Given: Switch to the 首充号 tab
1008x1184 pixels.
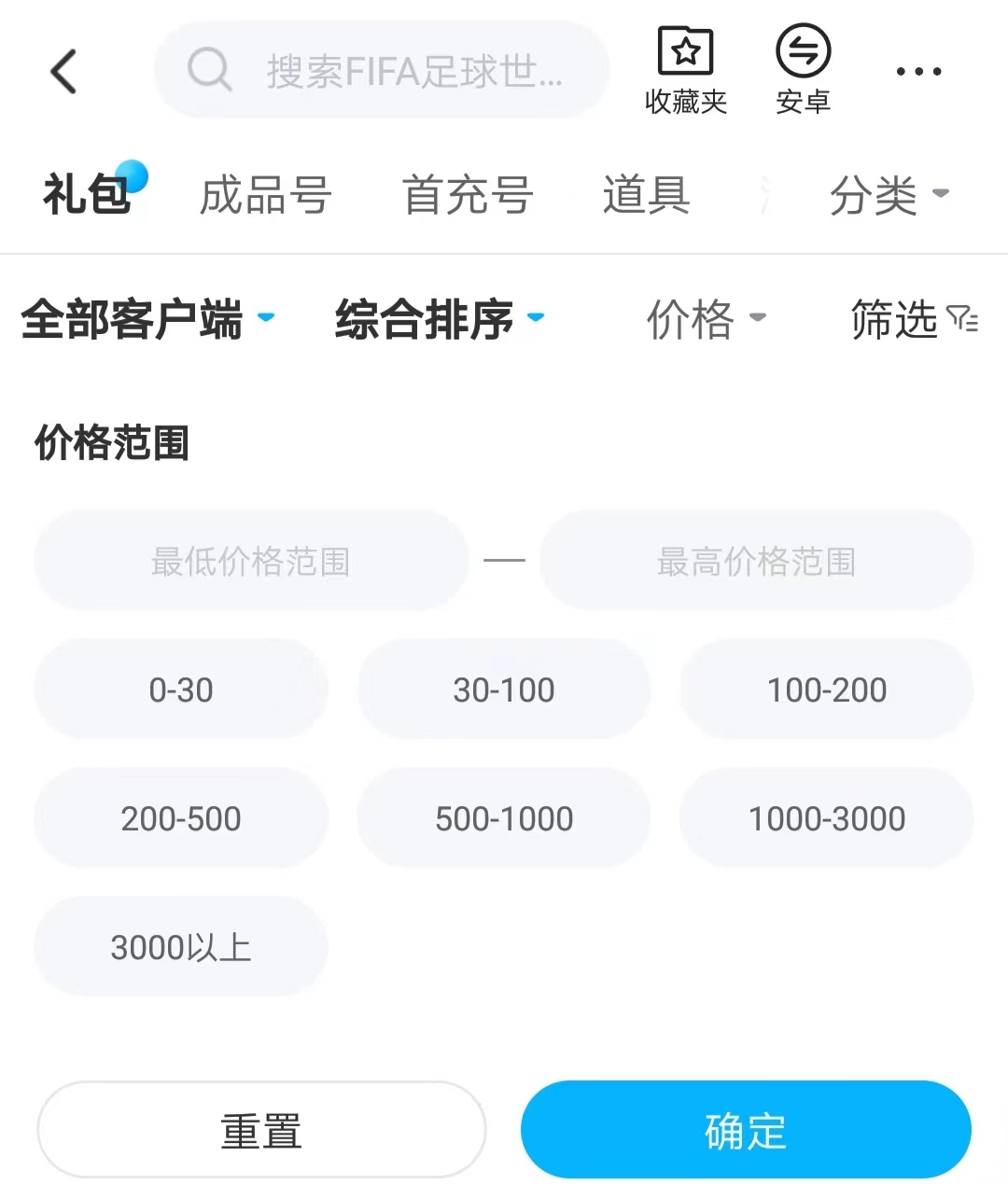Looking at the screenshot, I should pyautogui.click(x=468, y=195).
